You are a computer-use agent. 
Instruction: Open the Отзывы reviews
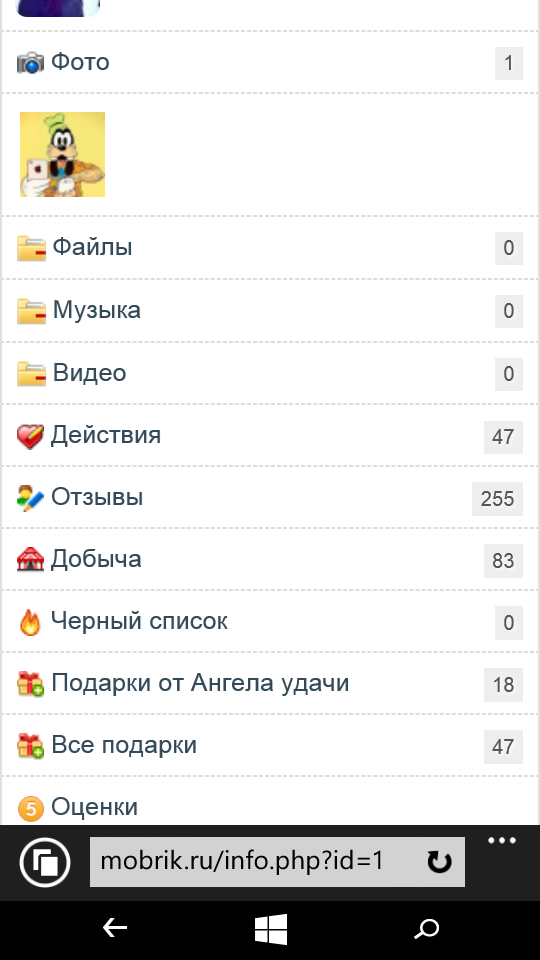(x=270, y=497)
